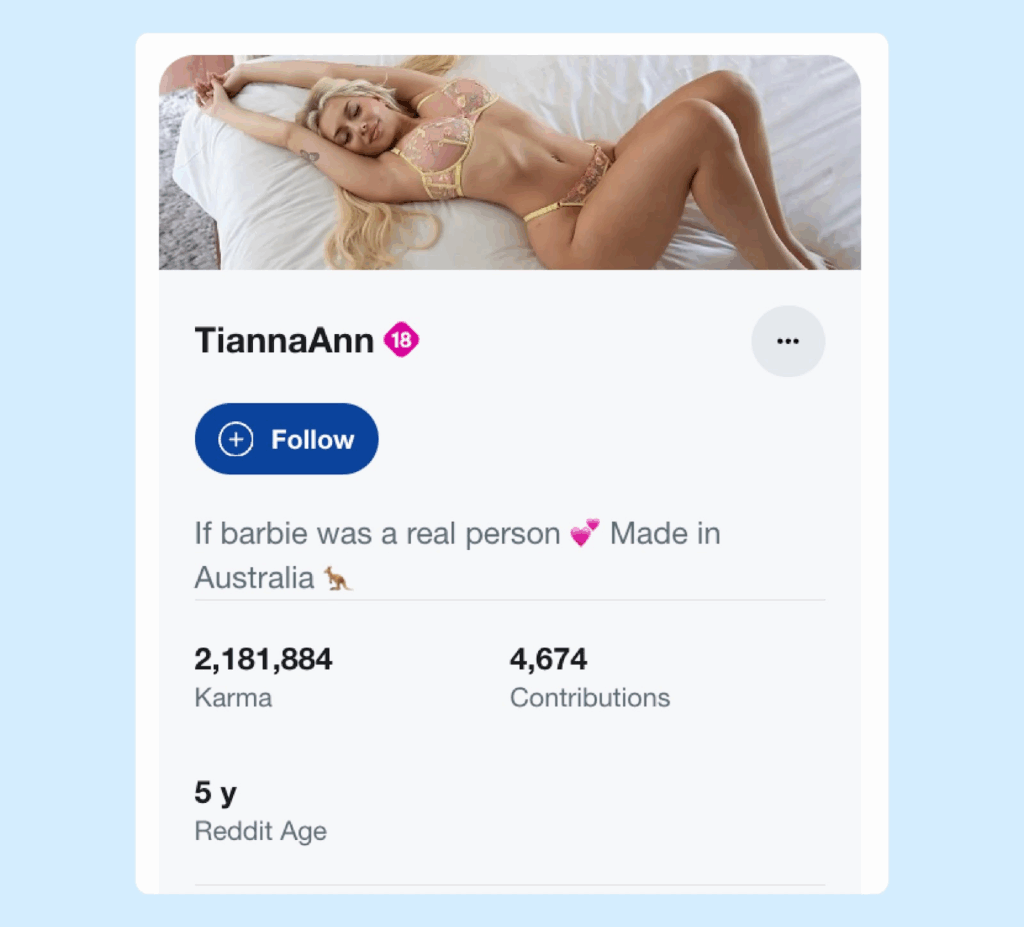Follow TiannaAnn's profile

(x=286, y=439)
